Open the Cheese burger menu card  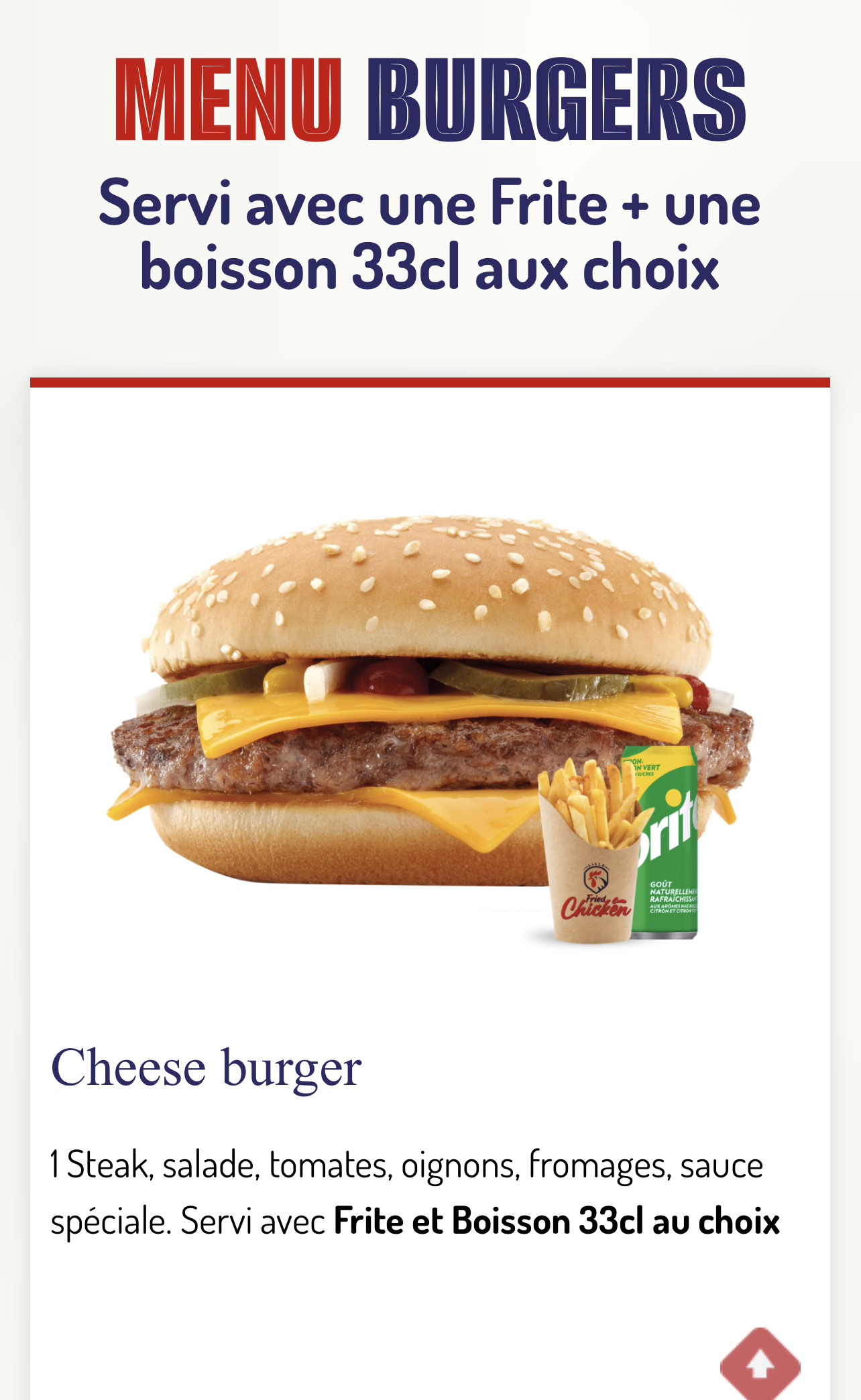click(207, 1067)
